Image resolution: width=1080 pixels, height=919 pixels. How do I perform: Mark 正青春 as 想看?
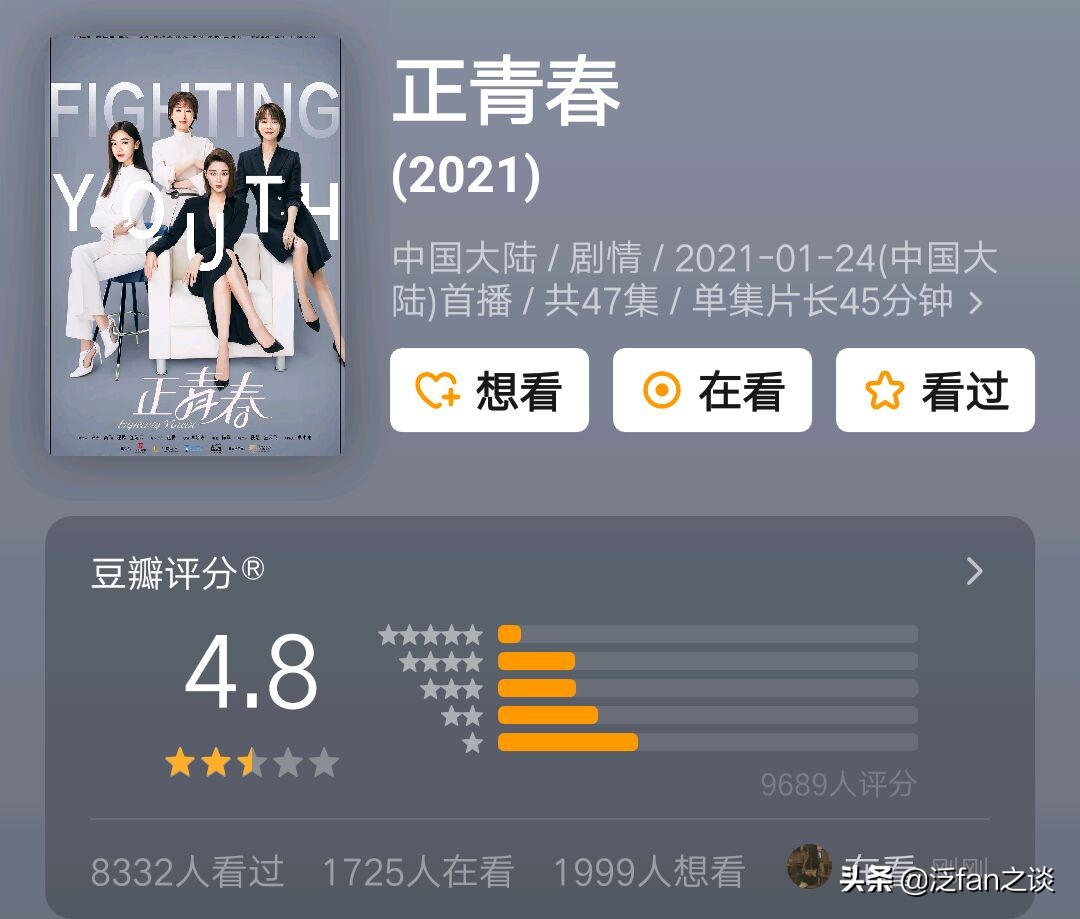tap(489, 390)
